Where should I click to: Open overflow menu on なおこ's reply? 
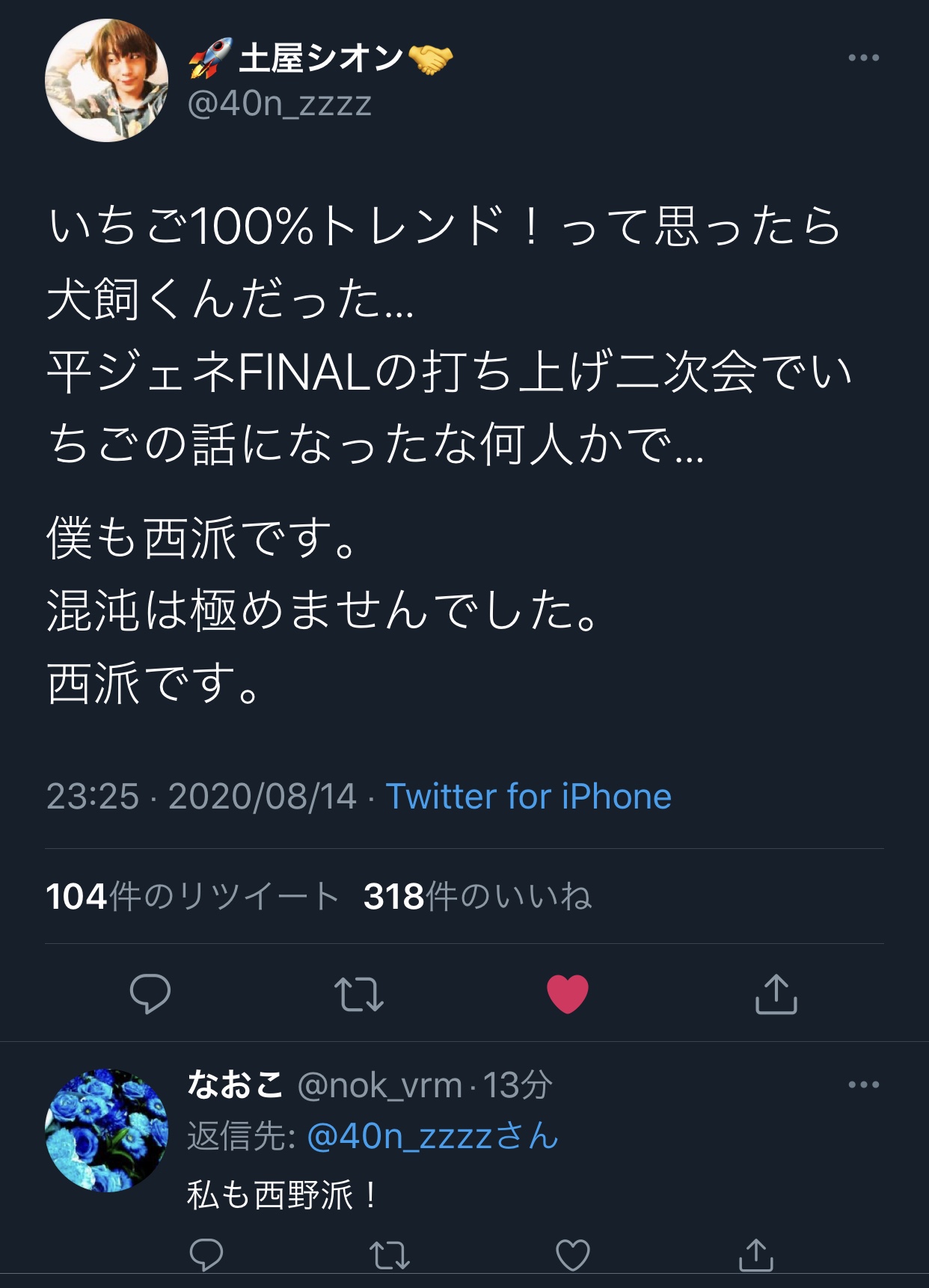click(863, 1085)
